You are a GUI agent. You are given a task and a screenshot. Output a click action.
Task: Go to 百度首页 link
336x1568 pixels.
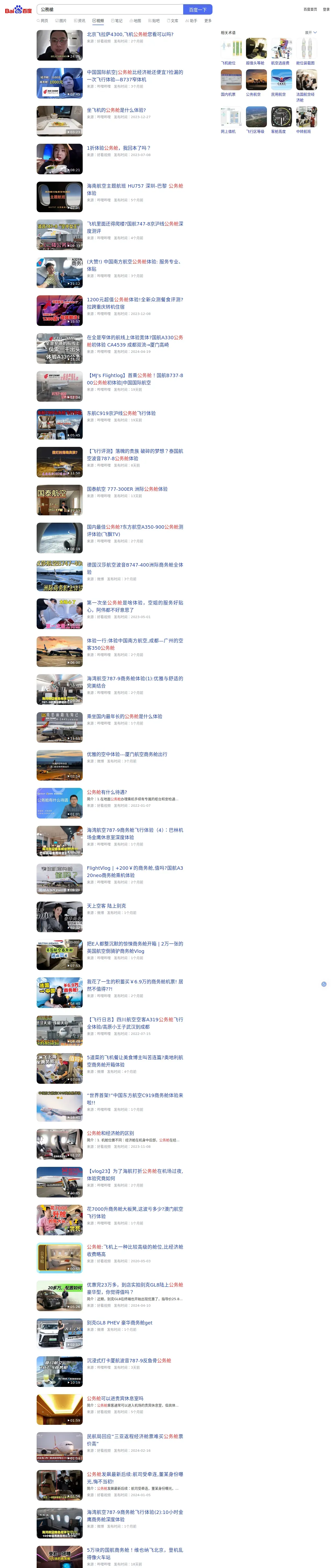310,9
